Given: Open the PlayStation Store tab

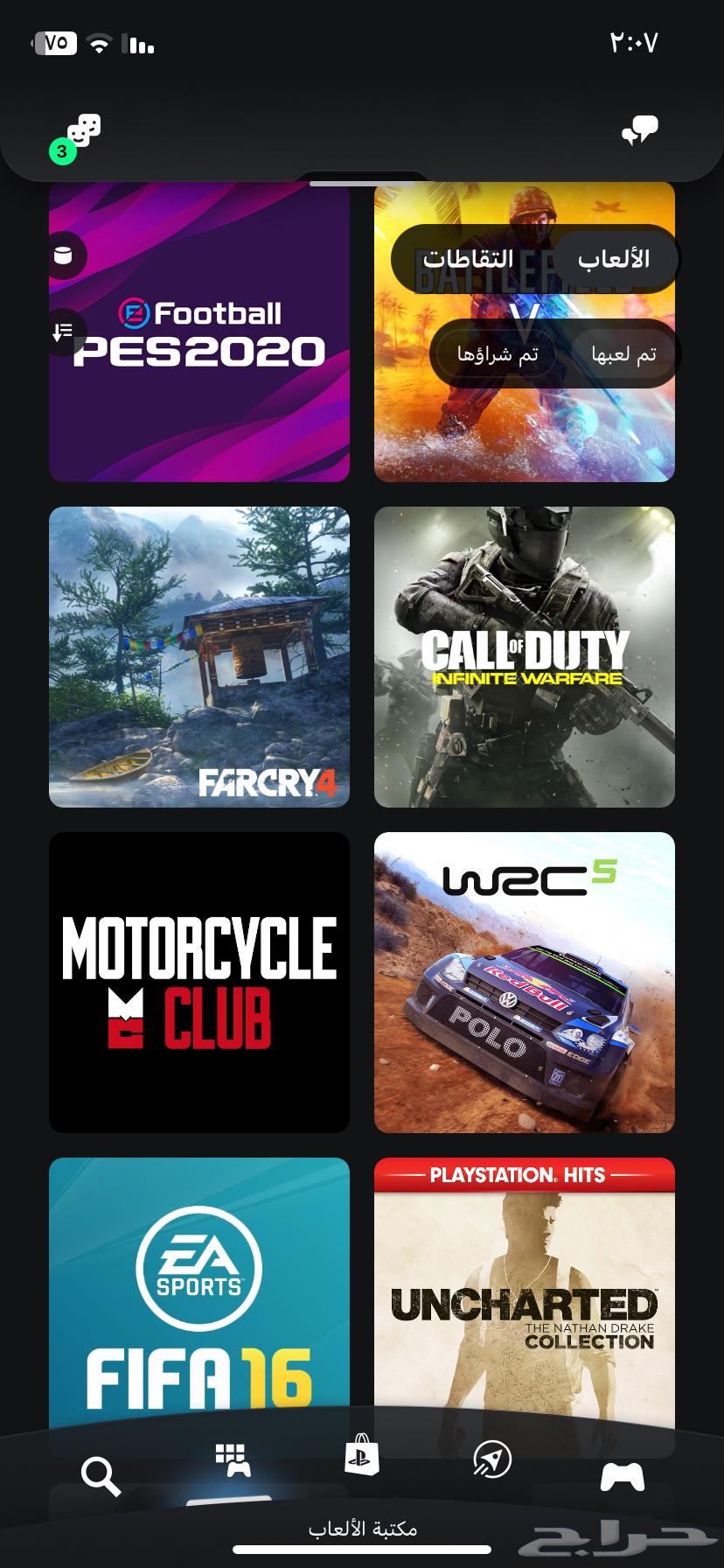Looking at the screenshot, I should coord(361,1458).
